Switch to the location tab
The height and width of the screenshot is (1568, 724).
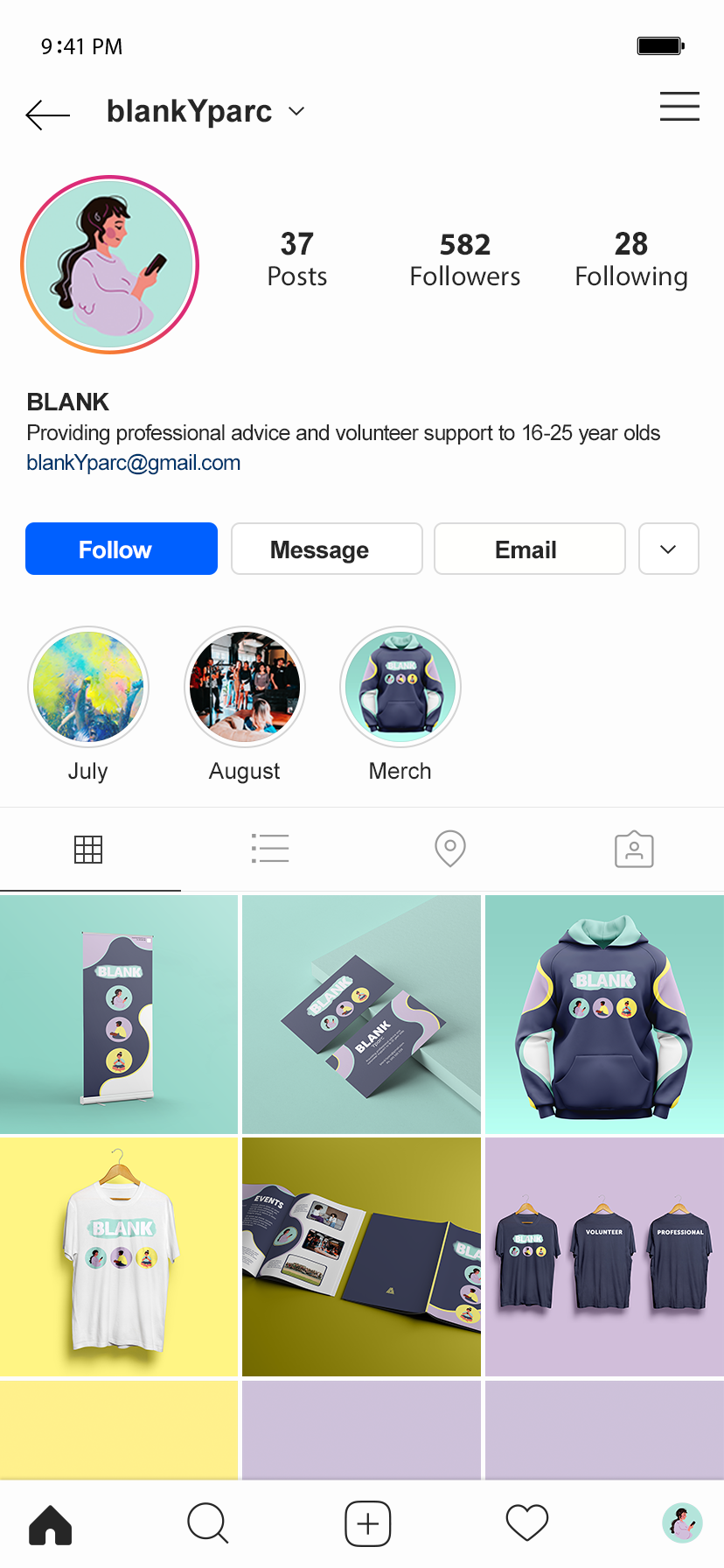450,849
